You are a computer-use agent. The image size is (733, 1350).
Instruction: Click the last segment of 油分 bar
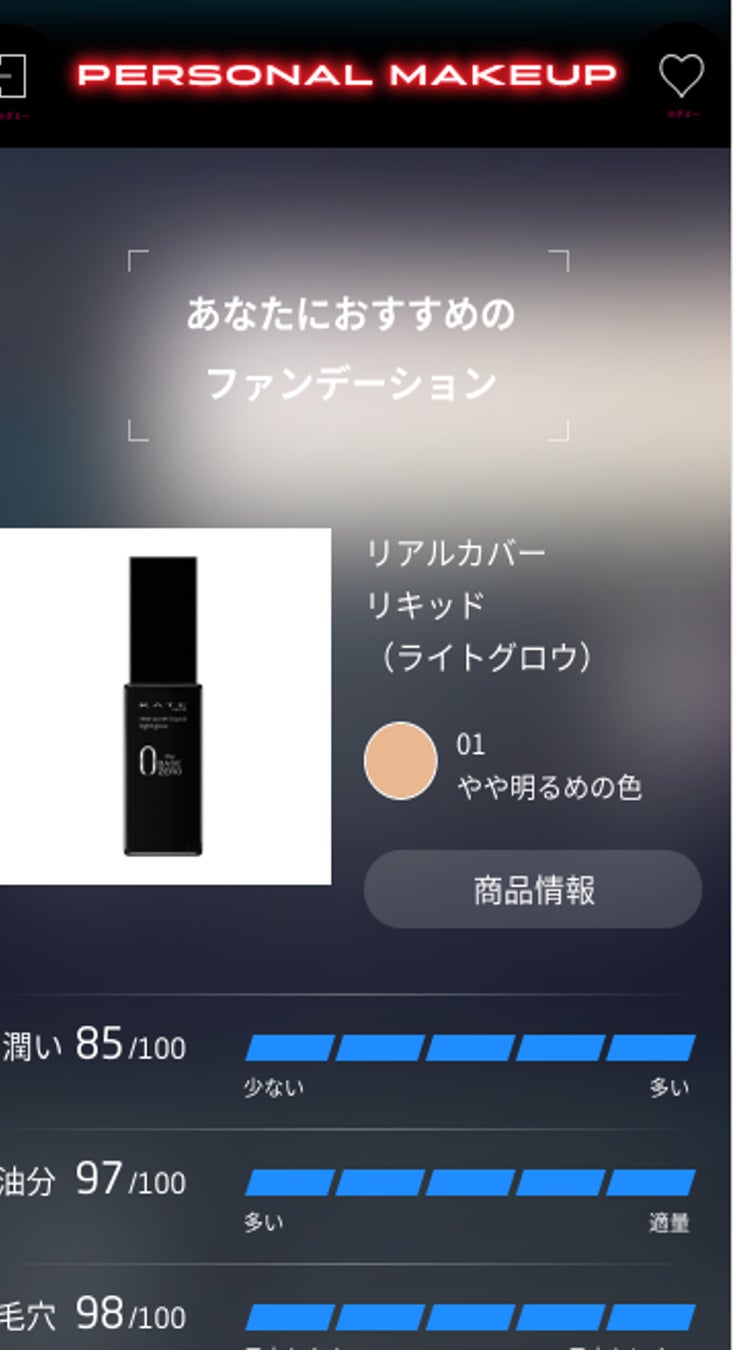655,1181
